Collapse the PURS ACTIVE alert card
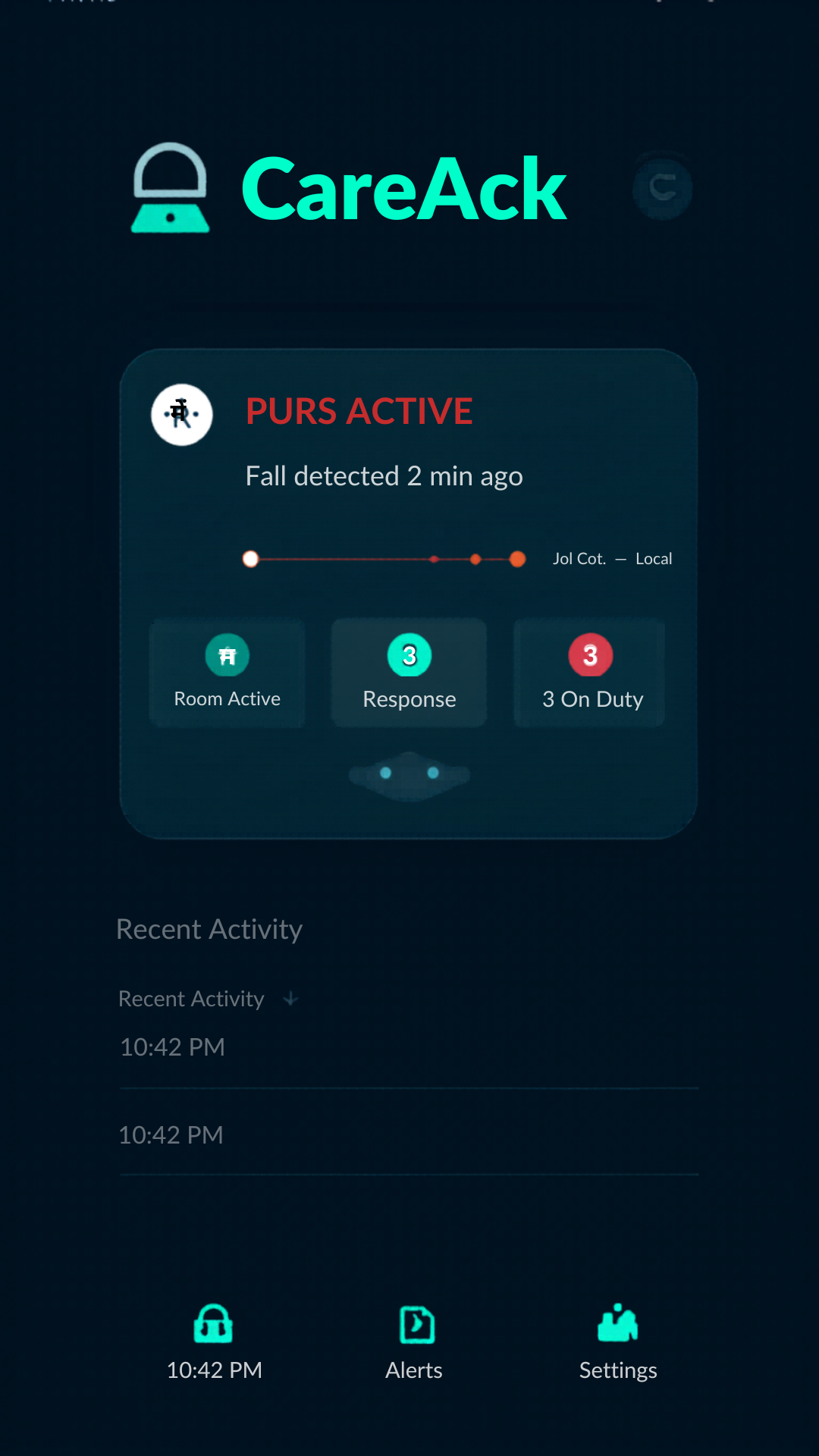Screen dimensions: 819x1456 pos(409,773)
